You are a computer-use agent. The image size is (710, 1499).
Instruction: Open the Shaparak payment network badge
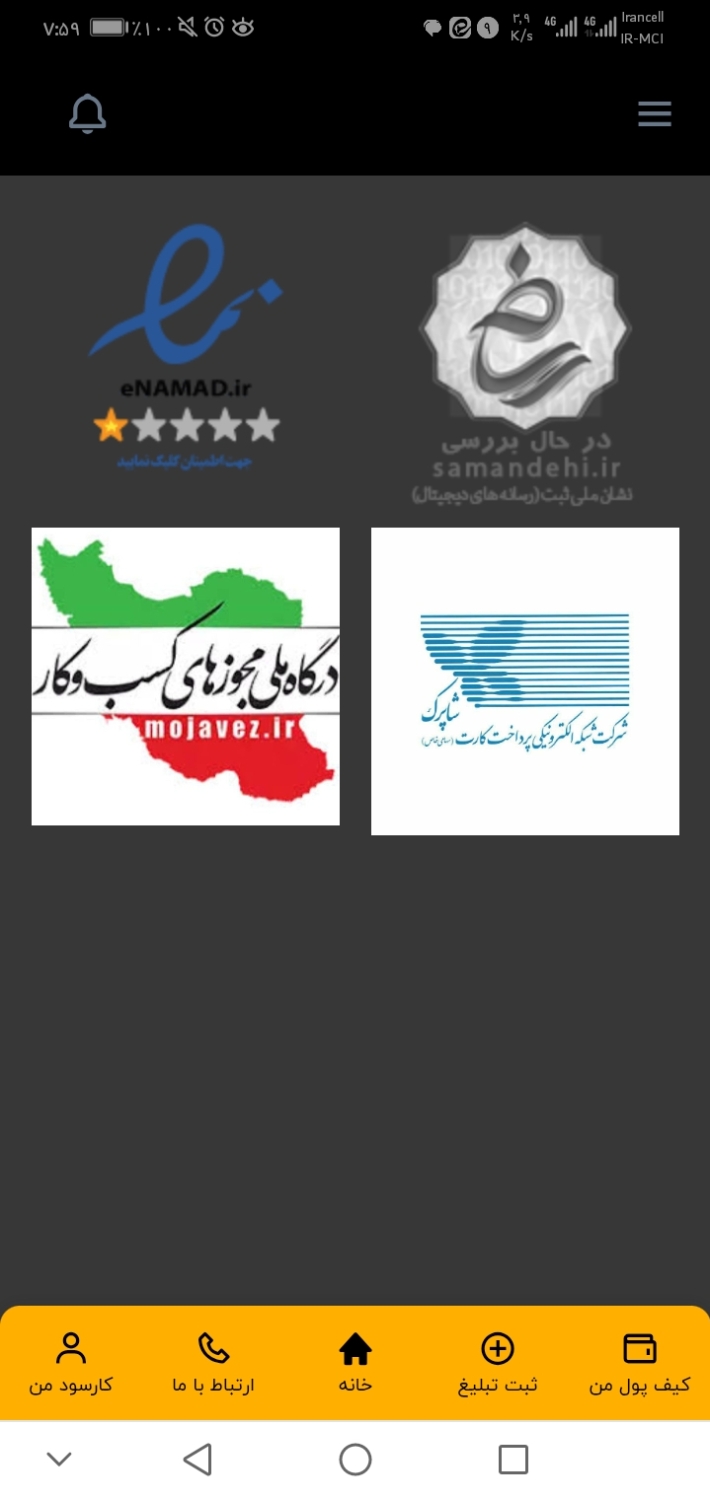coord(525,681)
